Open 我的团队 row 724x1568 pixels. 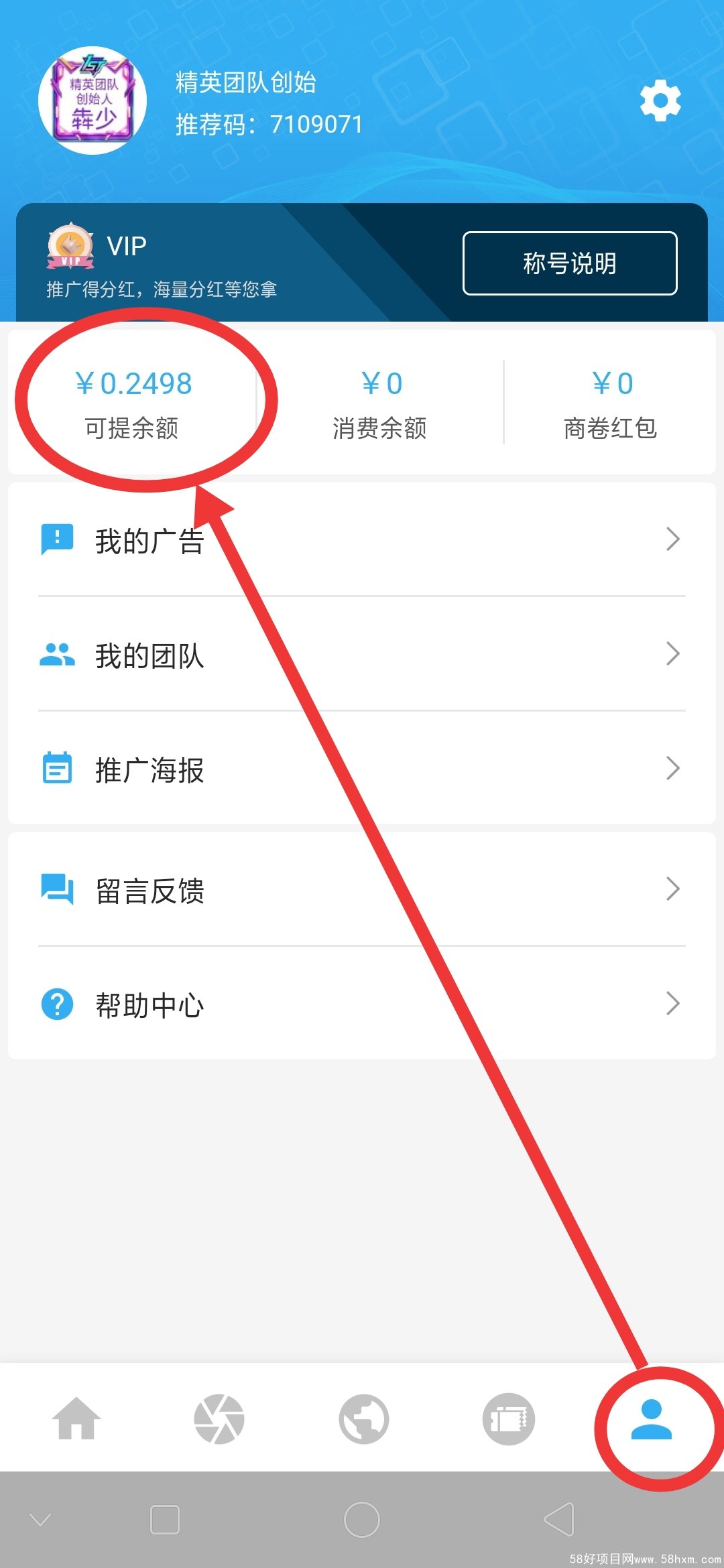point(362,655)
